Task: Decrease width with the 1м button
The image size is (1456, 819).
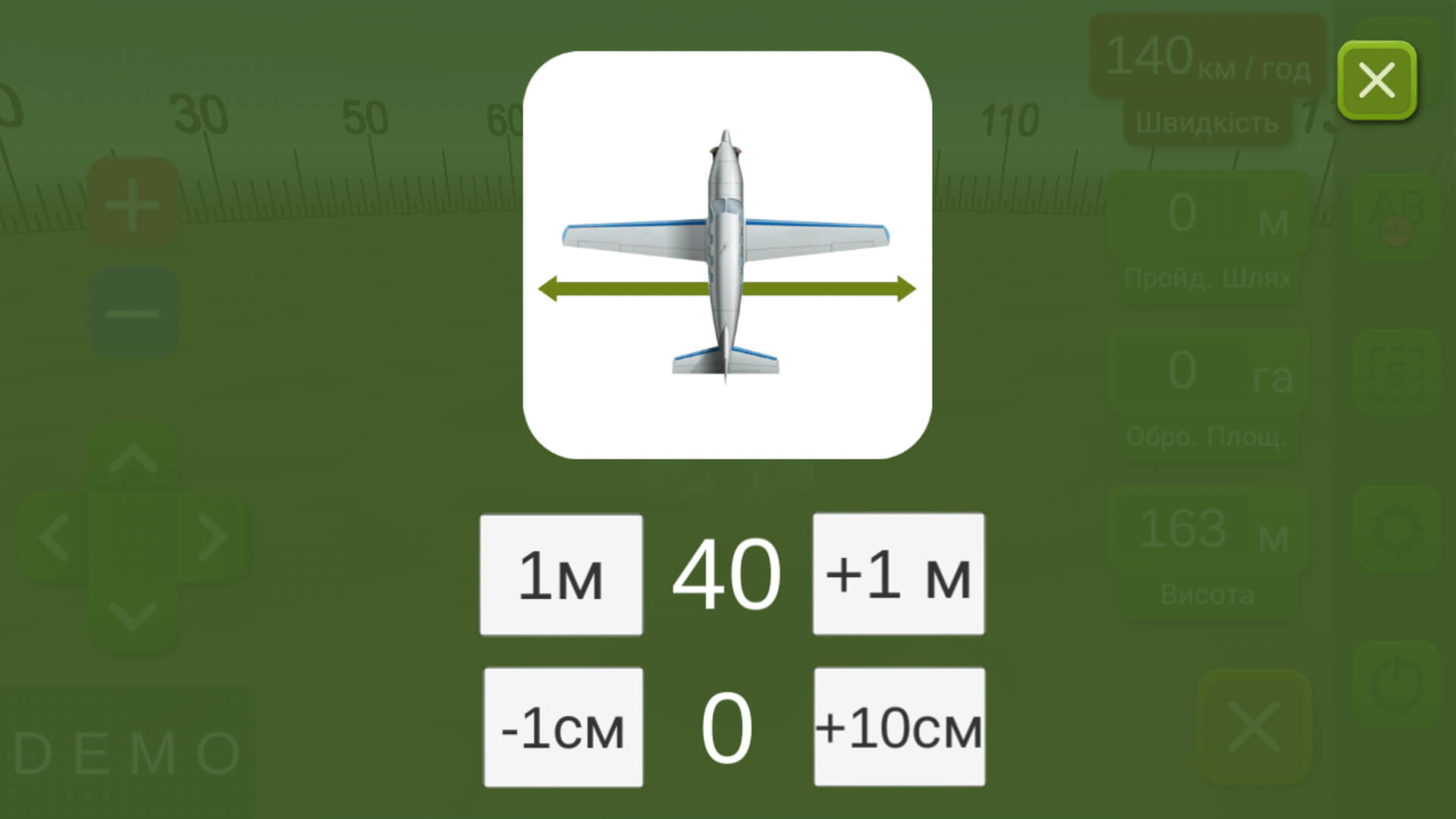Action: (x=561, y=575)
